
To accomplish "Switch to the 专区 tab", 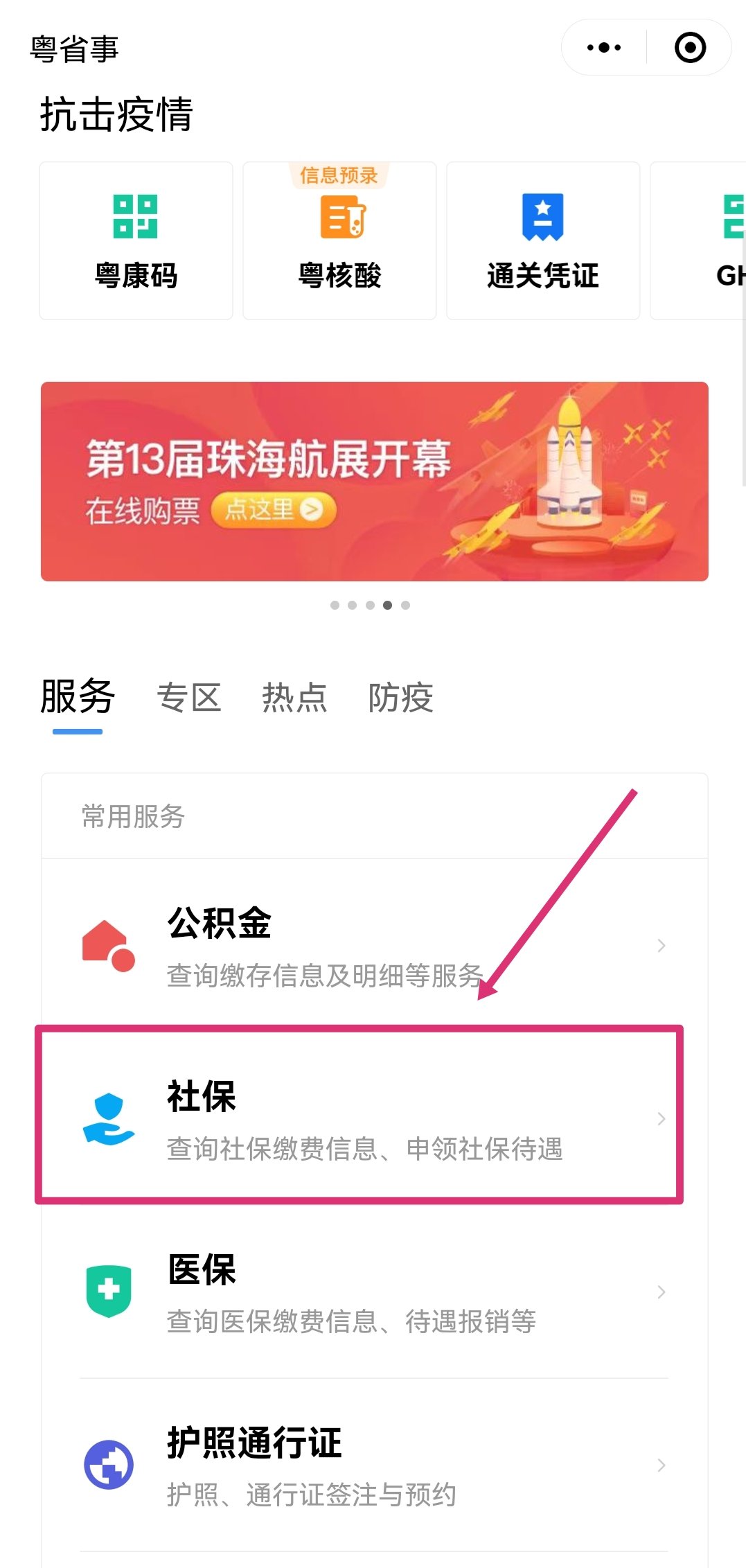I will 188,697.
